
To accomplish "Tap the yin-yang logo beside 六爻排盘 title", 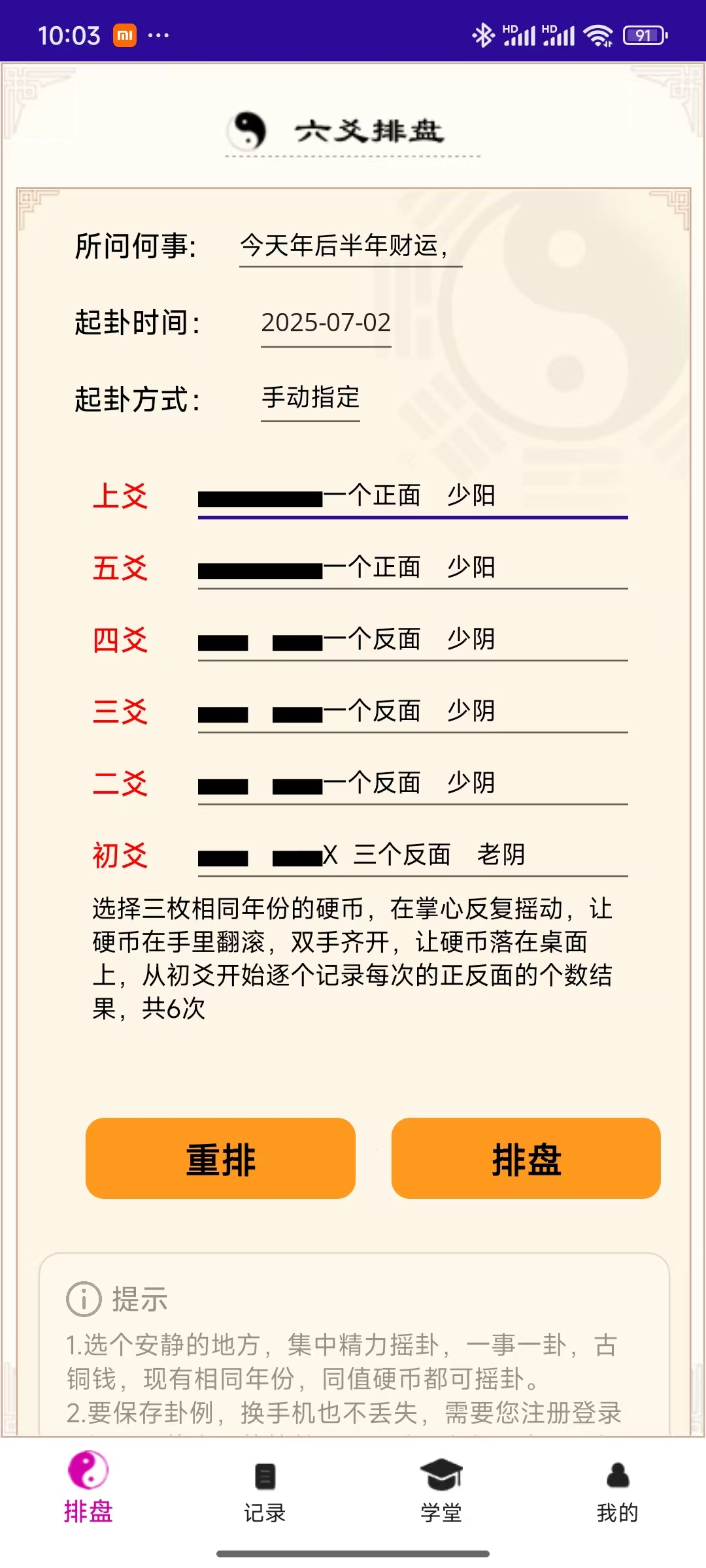I will click(244, 129).
